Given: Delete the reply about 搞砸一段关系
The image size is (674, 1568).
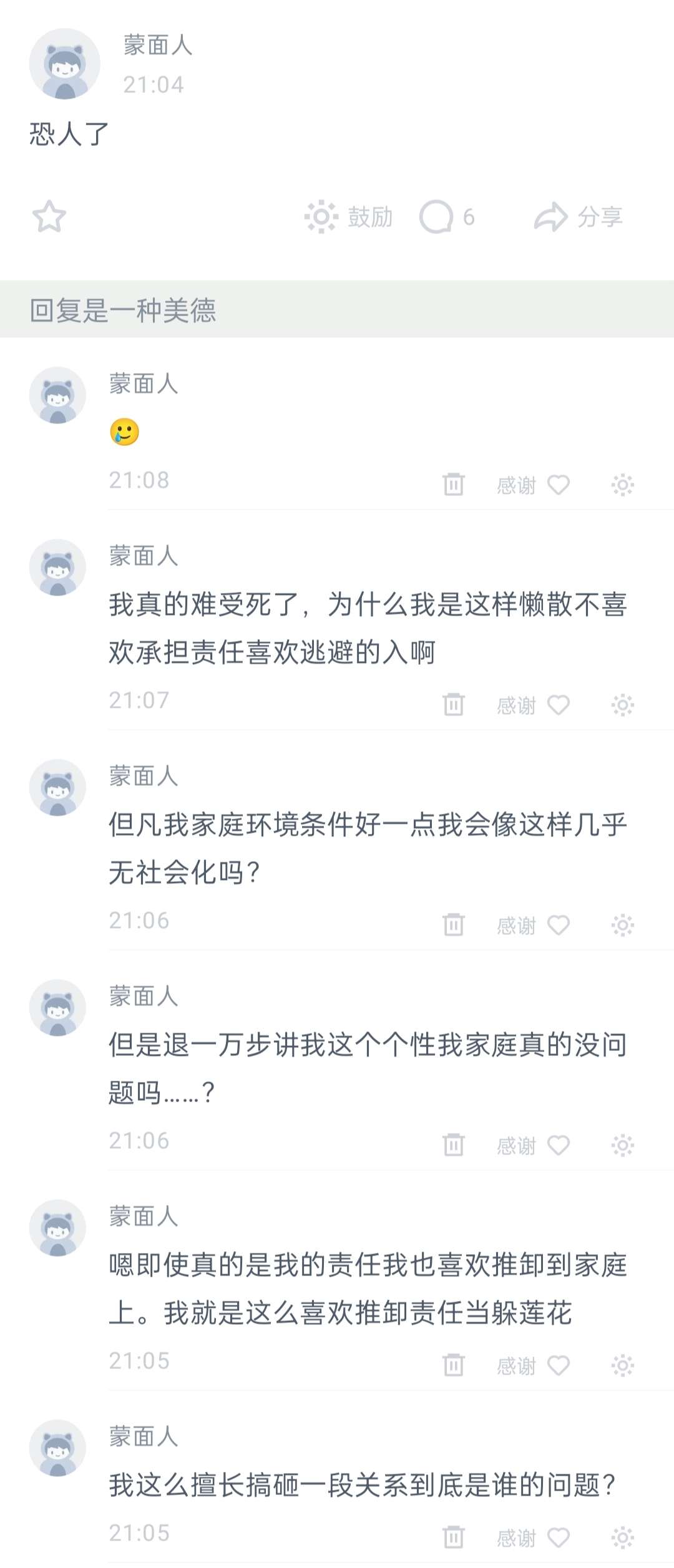Looking at the screenshot, I should 454,1537.
